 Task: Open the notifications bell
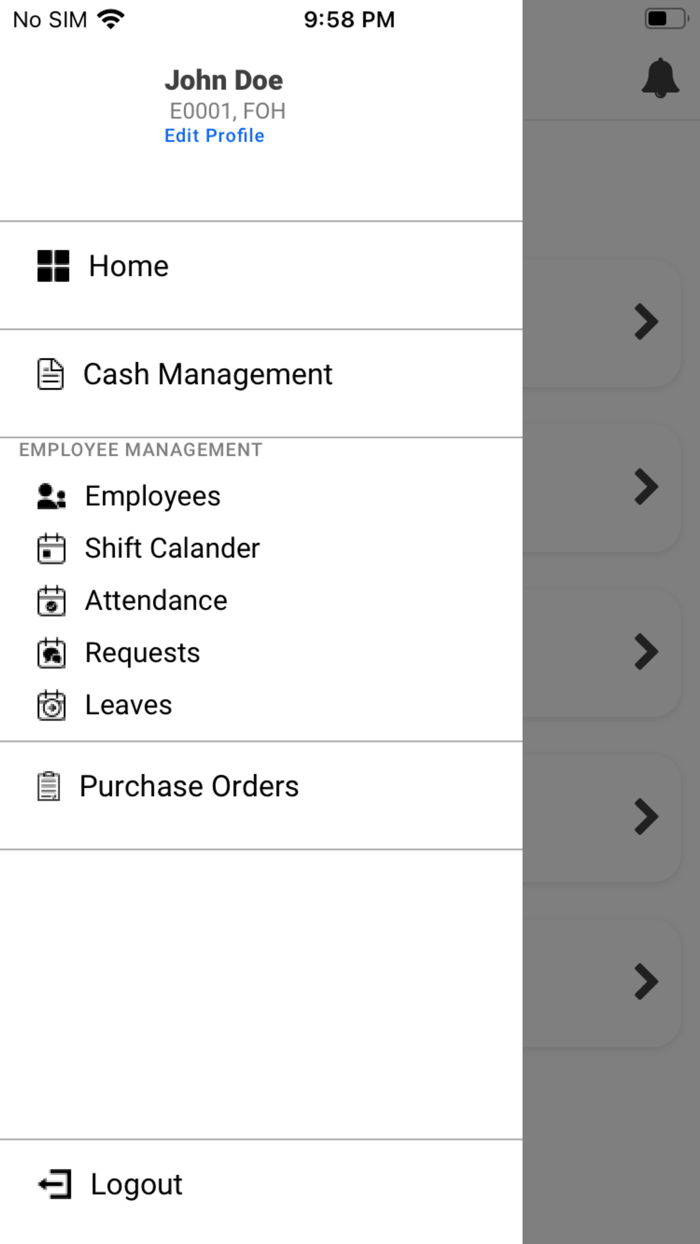coord(660,78)
